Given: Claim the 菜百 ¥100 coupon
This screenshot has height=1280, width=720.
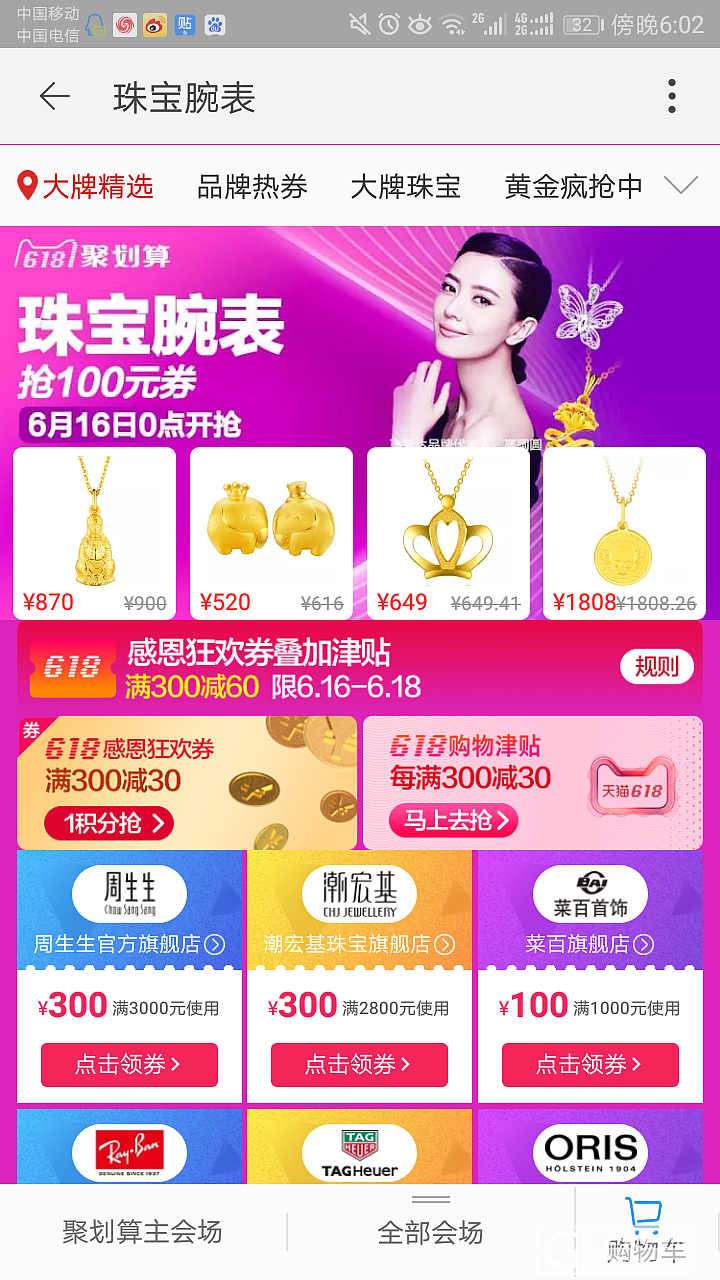Looking at the screenshot, I should (590, 1065).
